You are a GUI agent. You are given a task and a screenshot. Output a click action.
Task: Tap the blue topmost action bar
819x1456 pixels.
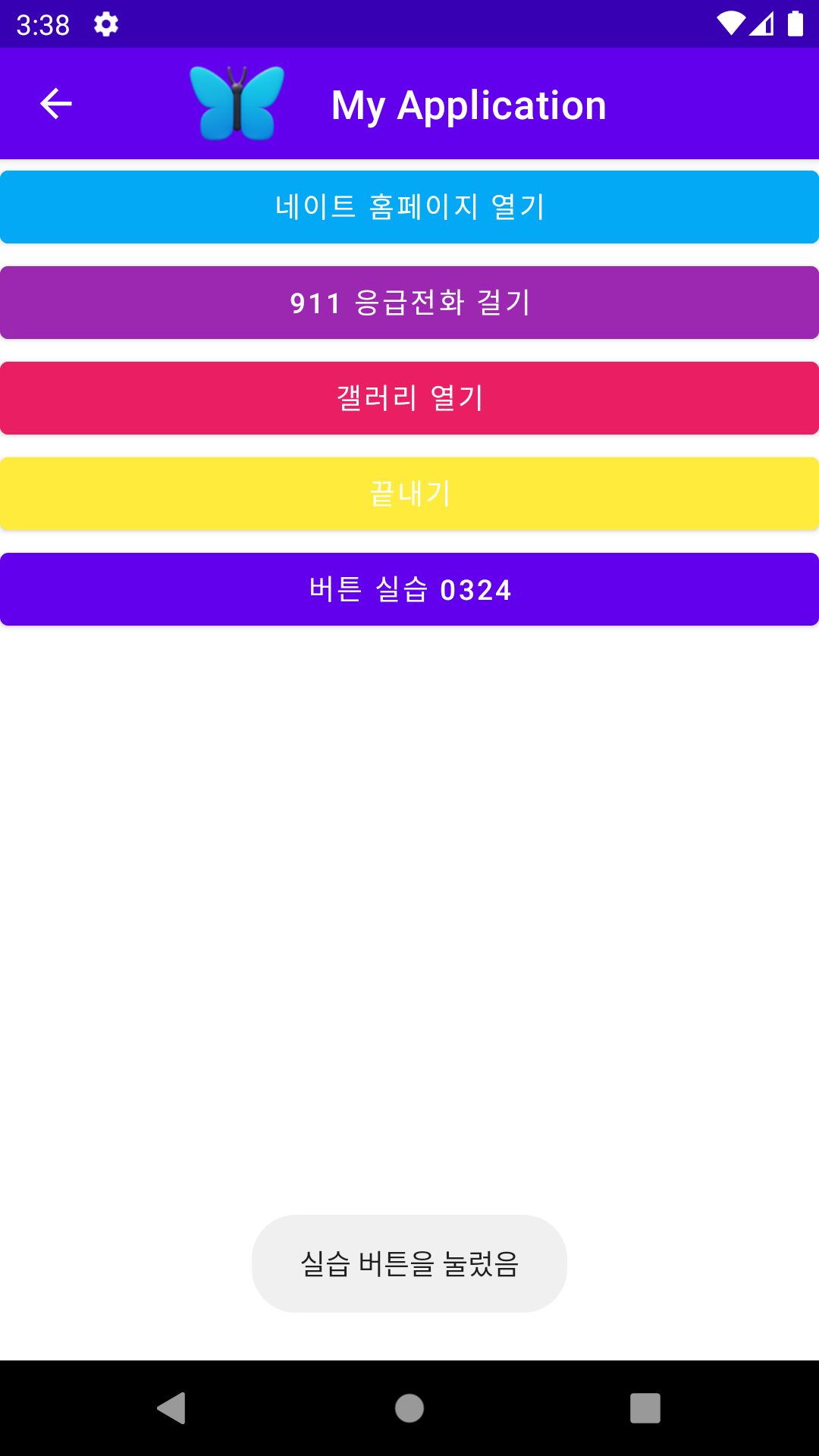pyautogui.click(x=409, y=206)
